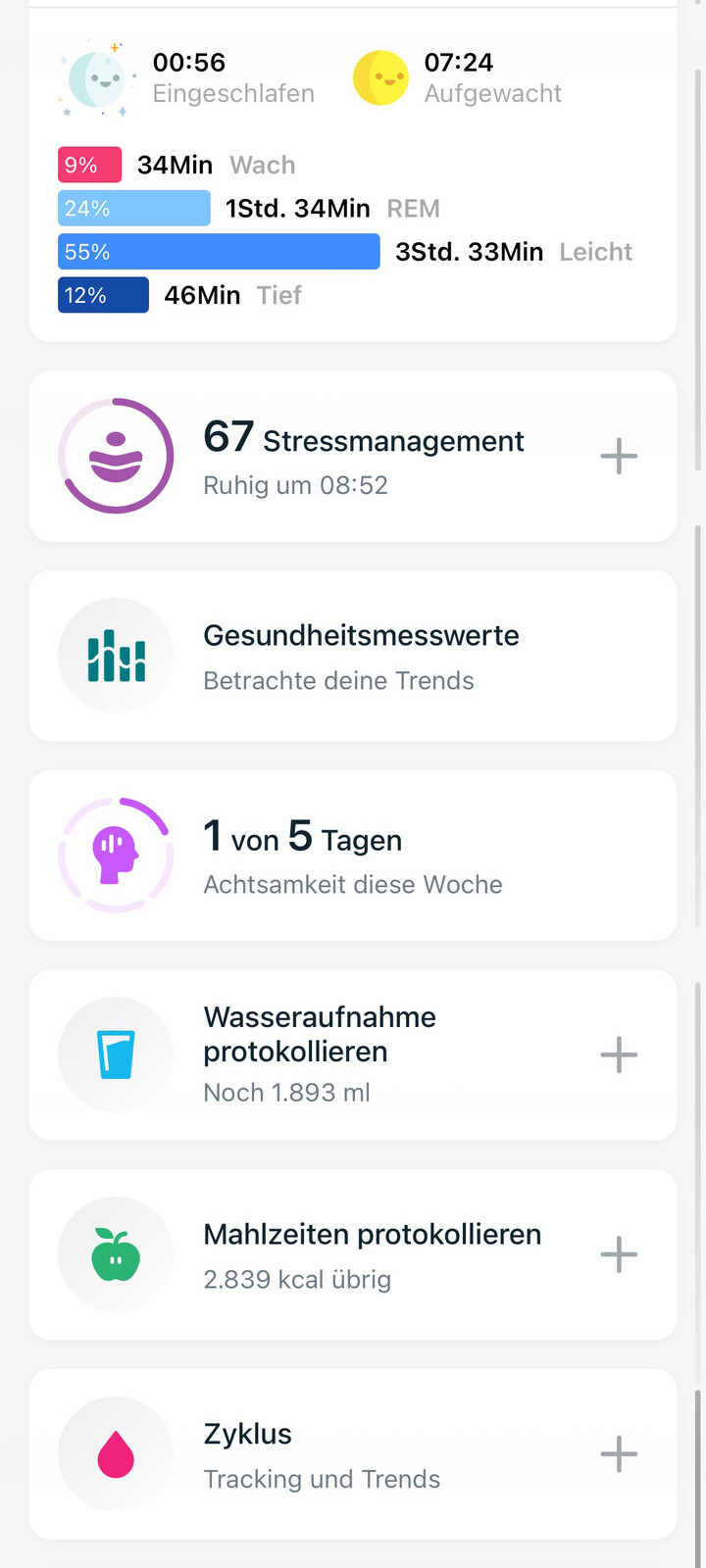
Task: Open Wasseraufnahme protokollieren card
Action: tap(353, 1055)
